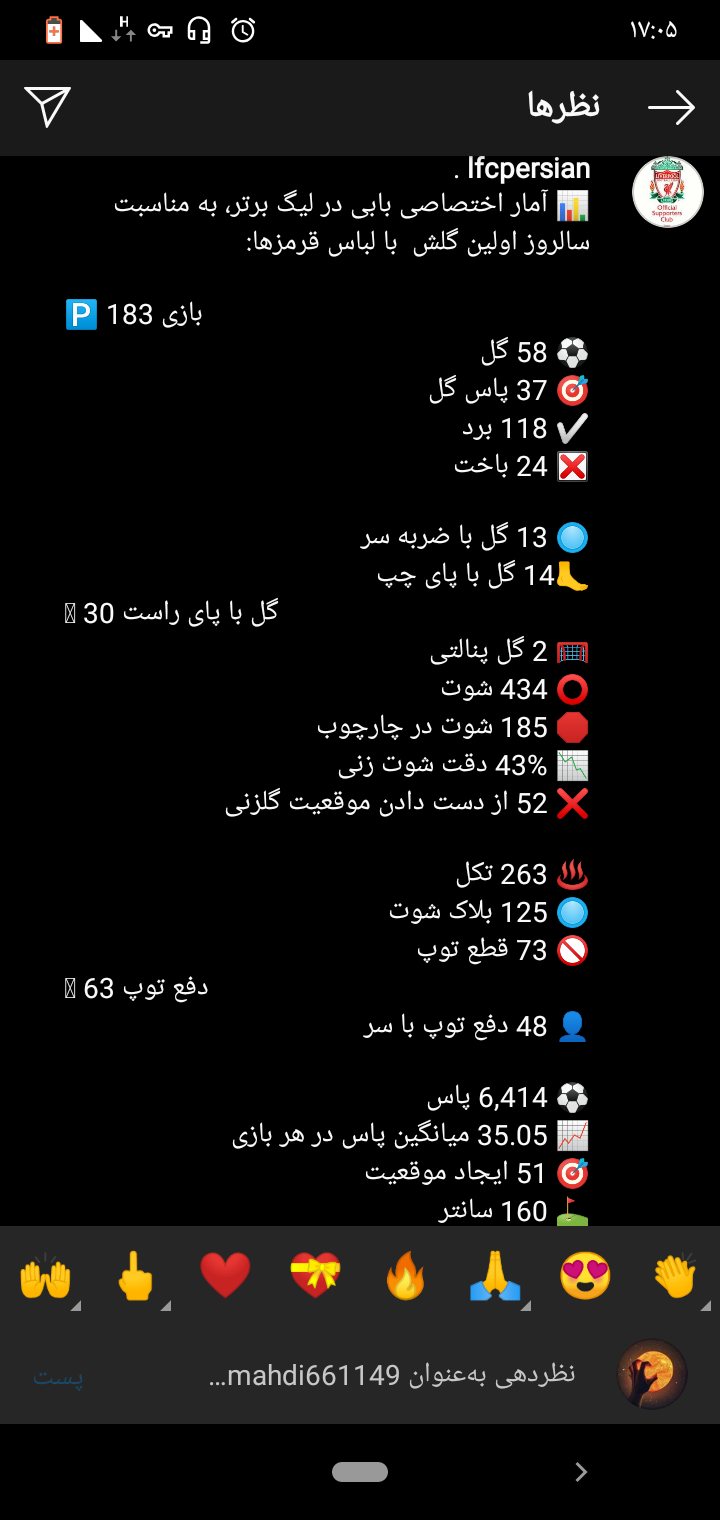Open lfcpersian profile picture
This screenshot has width=720, height=1520.
coord(668,192)
